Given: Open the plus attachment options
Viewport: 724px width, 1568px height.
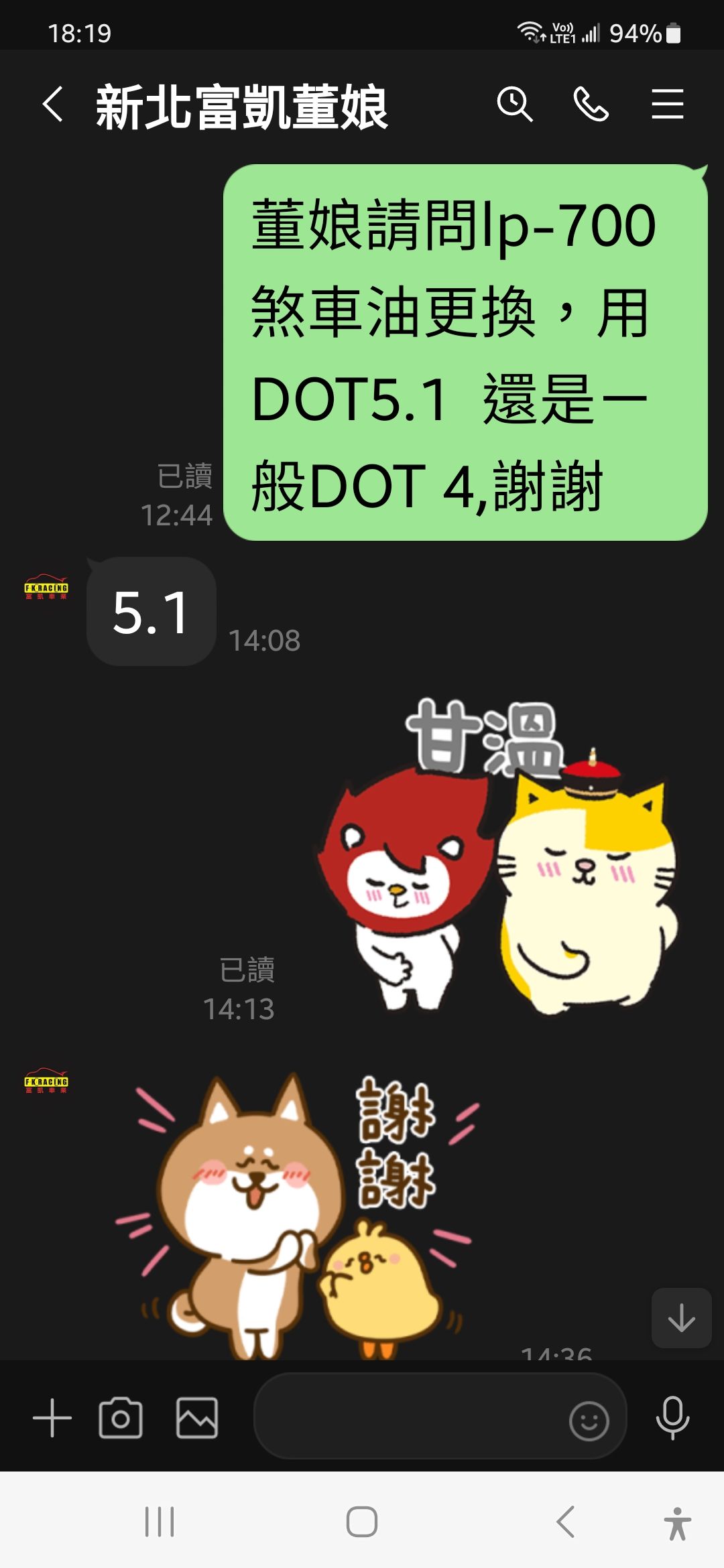Looking at the screenshot, I should (x=52, y=1417).
